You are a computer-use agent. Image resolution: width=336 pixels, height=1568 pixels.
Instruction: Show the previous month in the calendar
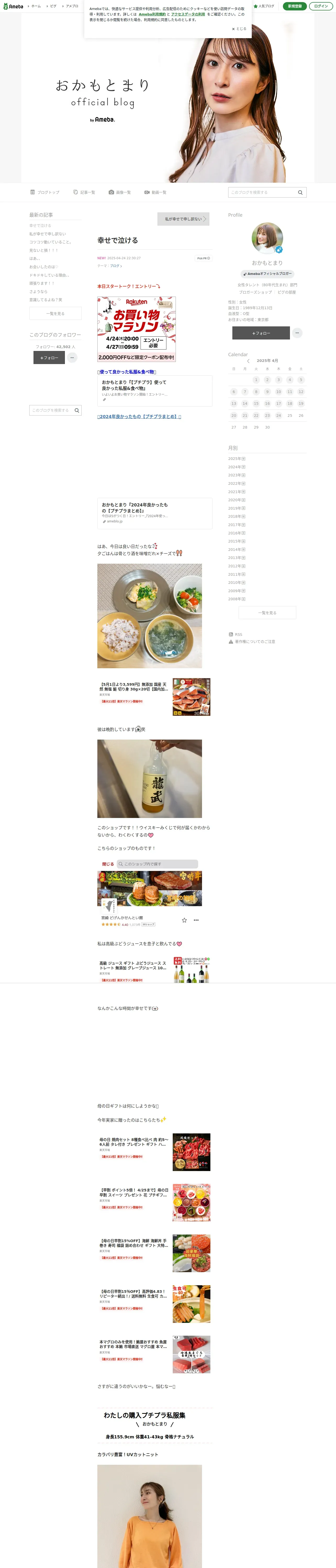pyautogui.click(x=248, y=361)
